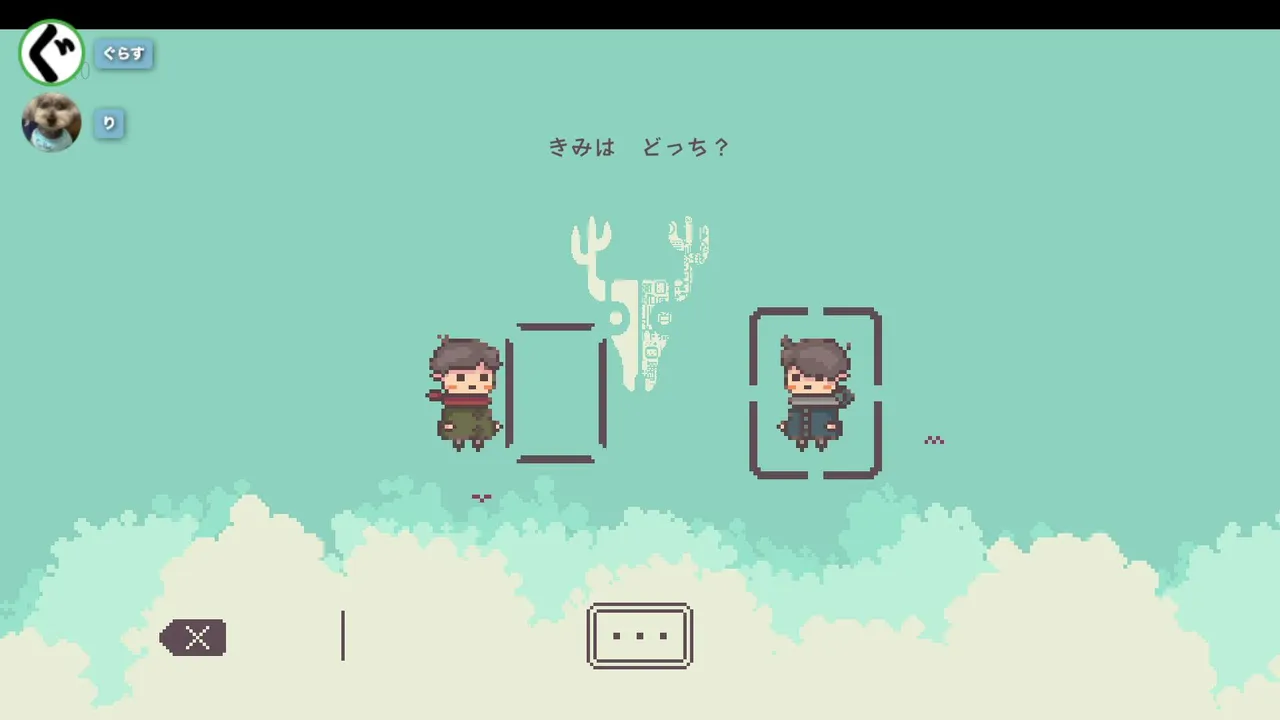1280x720 pixels.
Task: Tap the three-dots button on the clouds
Action: pos(639,636)
